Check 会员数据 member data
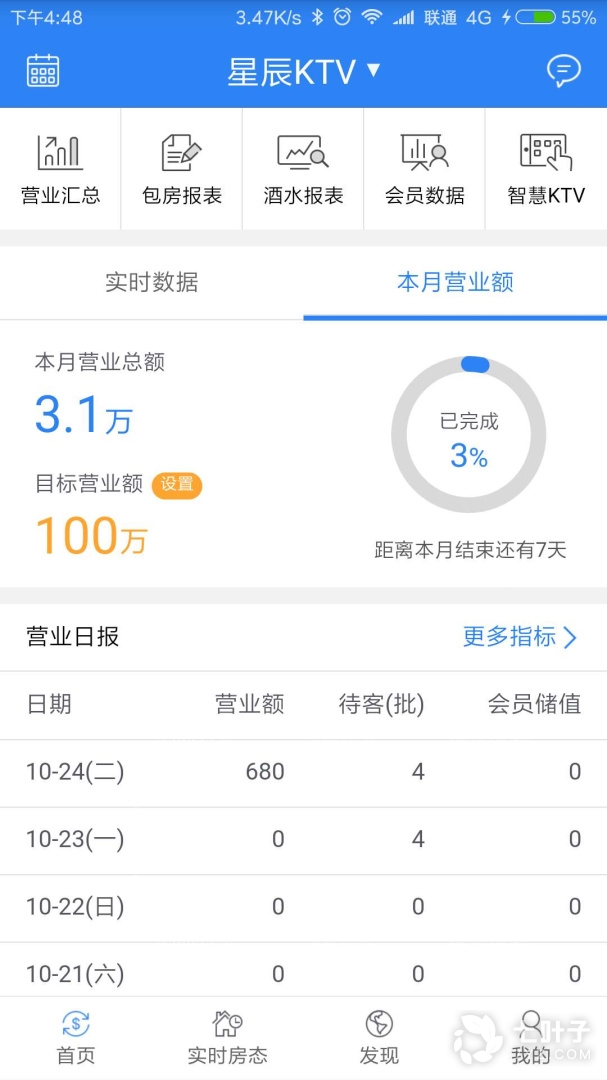607x1080 pixels. click(x=425, y=169)
